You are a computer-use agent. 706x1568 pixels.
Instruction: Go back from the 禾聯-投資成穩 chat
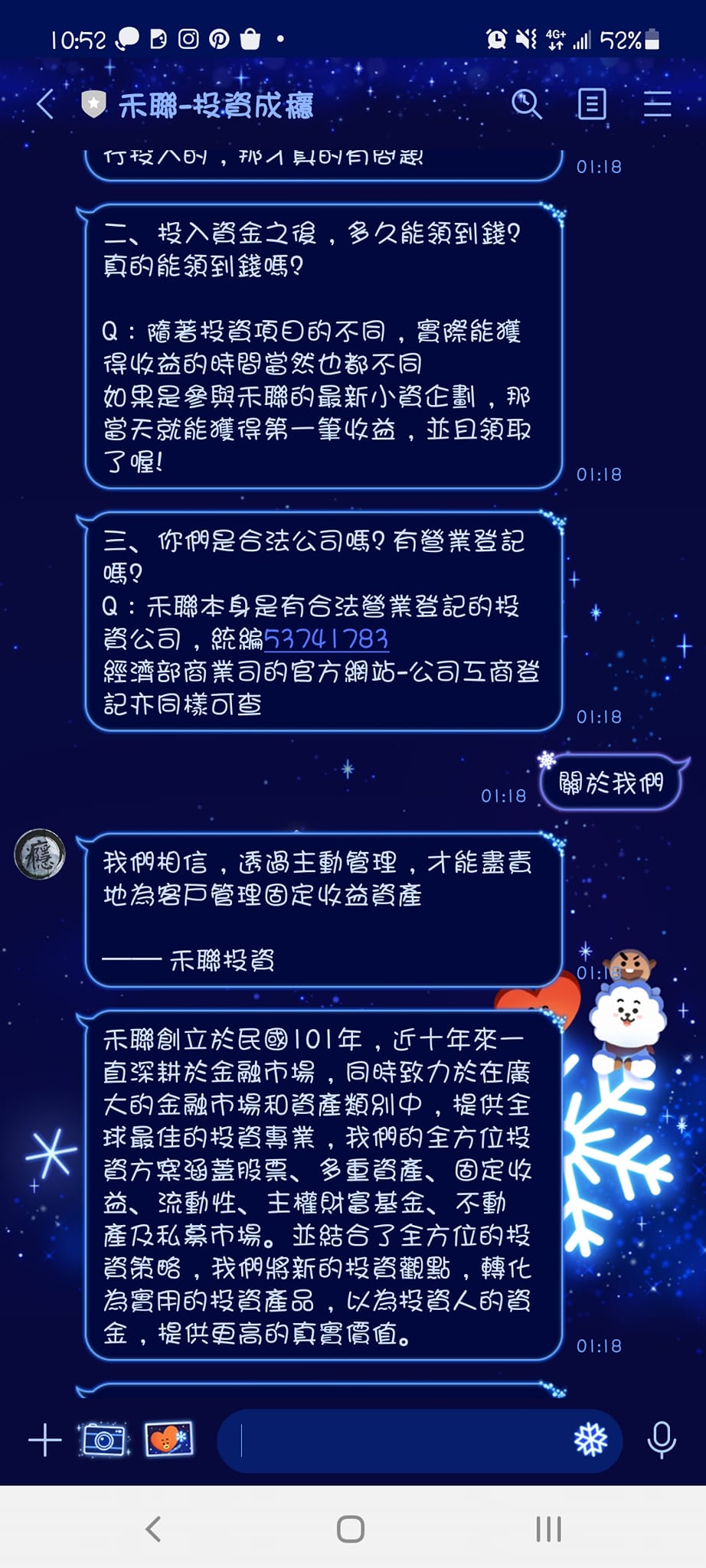(46, 104)
